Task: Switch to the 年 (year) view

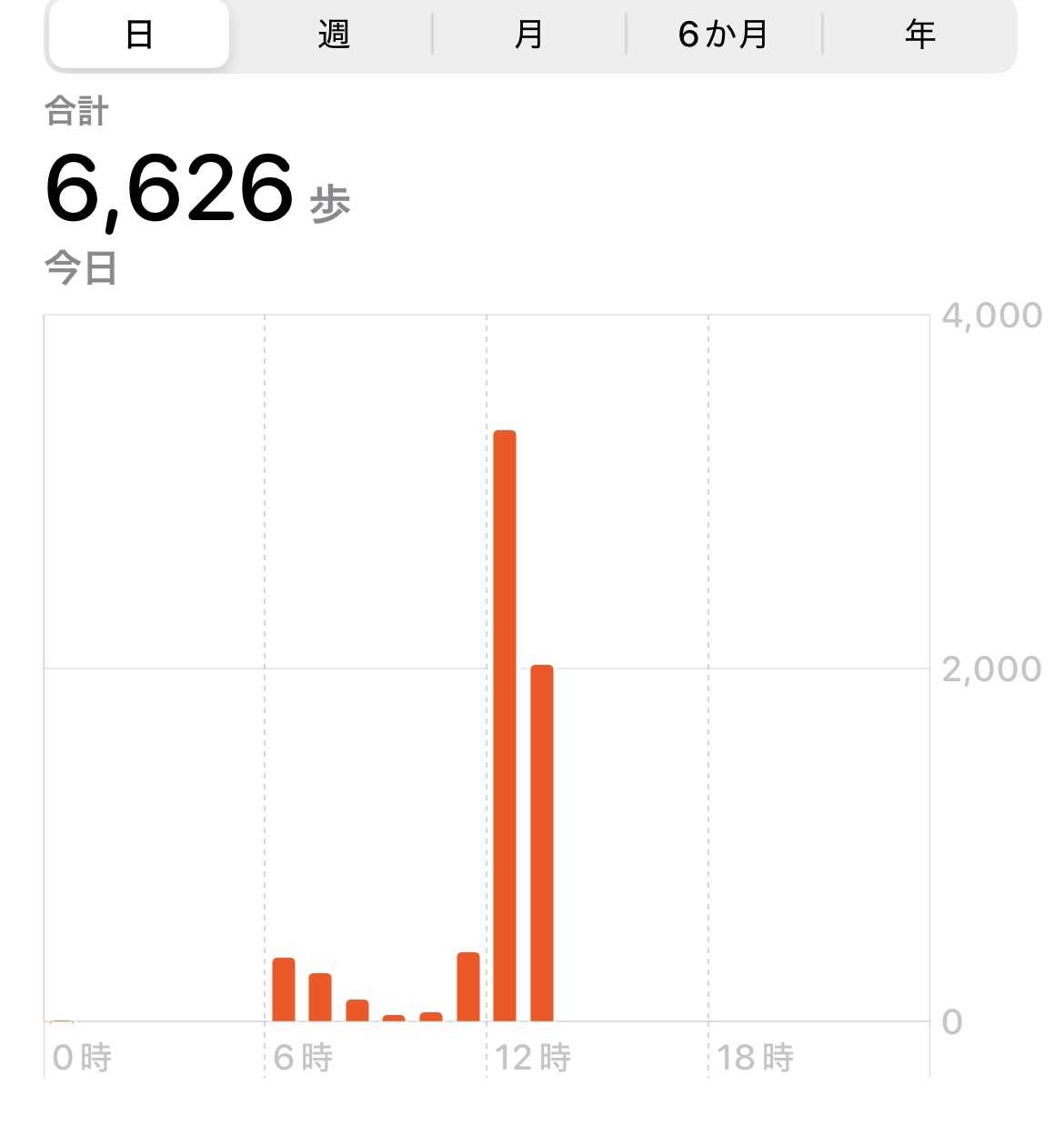Action: [919, 35]
